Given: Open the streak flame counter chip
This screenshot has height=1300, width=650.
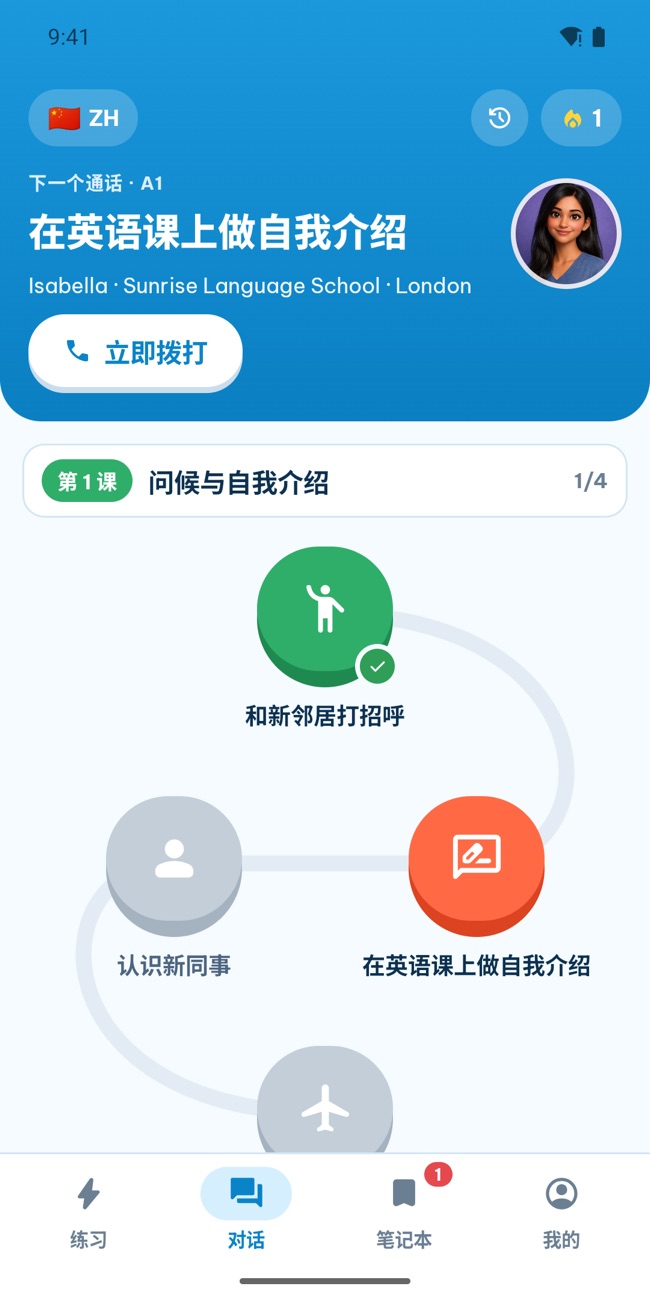Looking at the screenshot, I should (581, 118).
